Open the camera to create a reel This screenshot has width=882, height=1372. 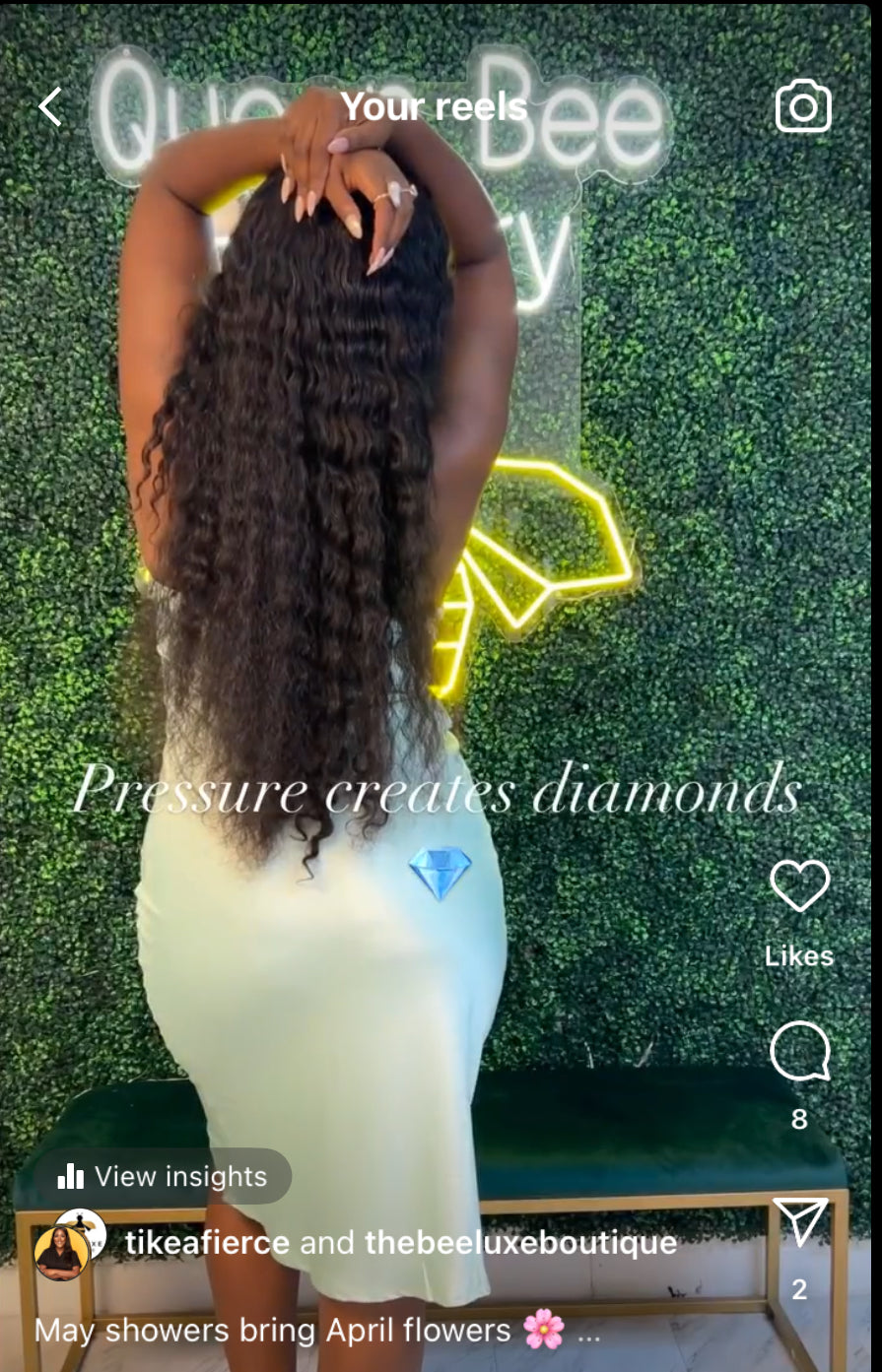pyautogui.click(x=803, y=106)
